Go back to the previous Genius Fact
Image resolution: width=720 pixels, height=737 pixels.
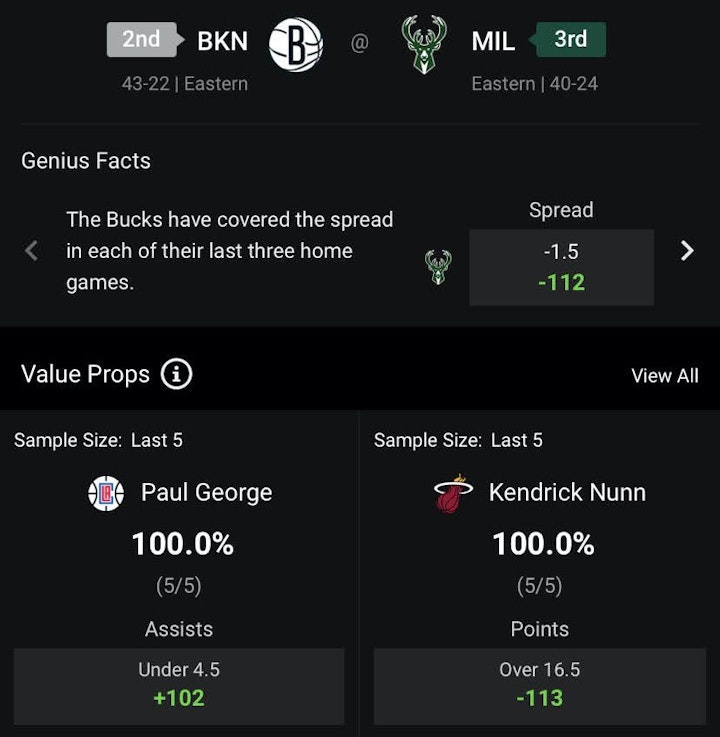click(31, 251)
